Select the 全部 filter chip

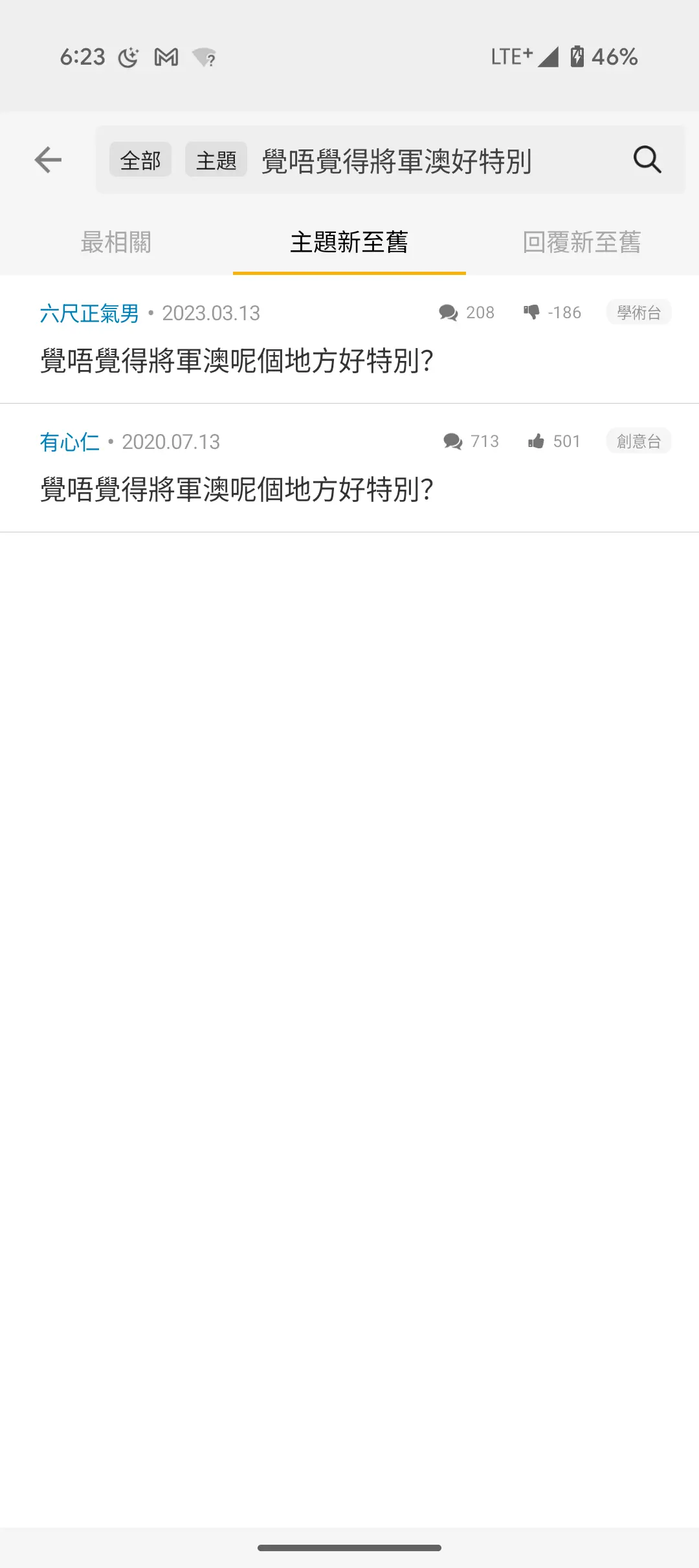(140, 160)
